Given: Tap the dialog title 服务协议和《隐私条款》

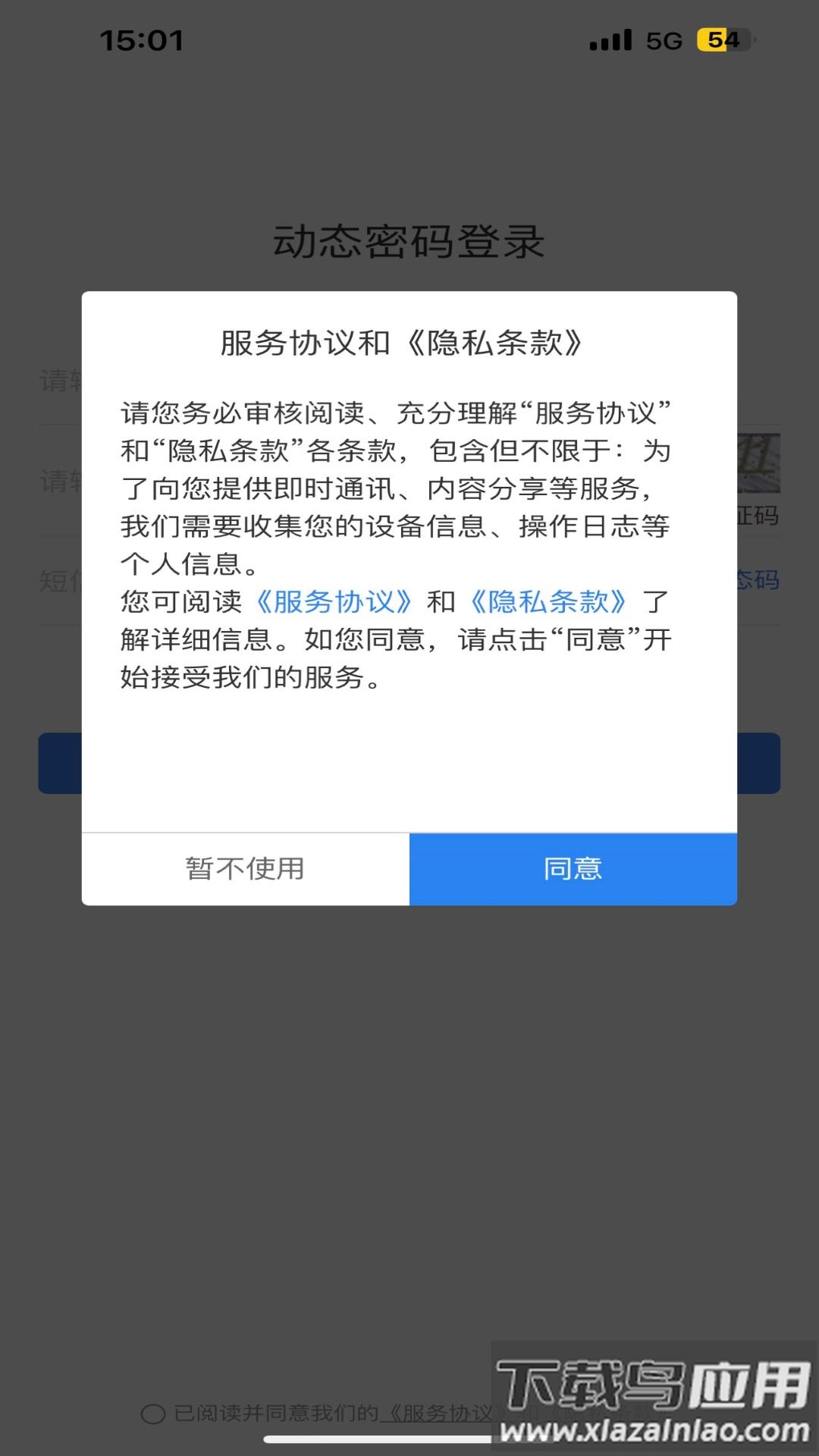Looking at the screenshot, I should coord(409,341).
